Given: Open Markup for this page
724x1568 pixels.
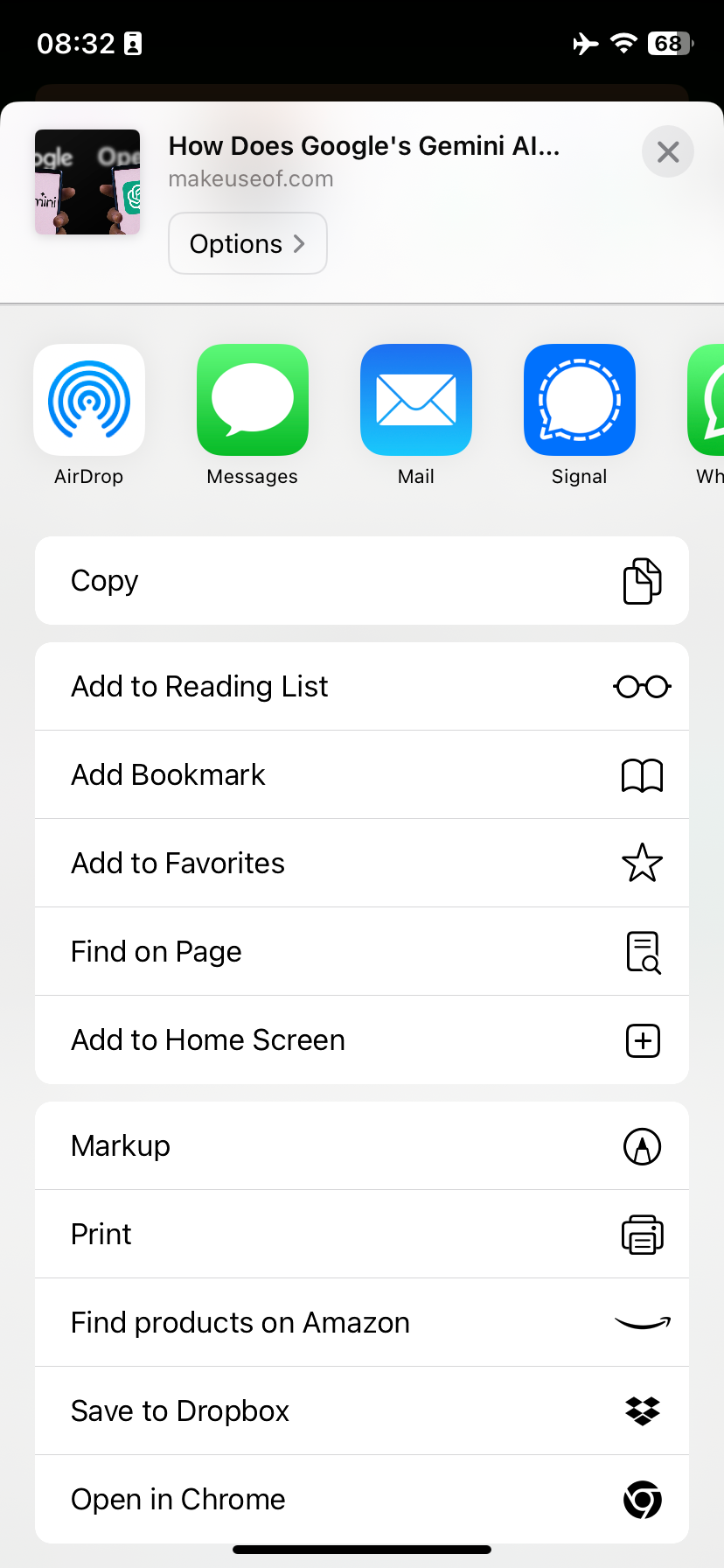Looking at the screenshot, I should 362,1146.
